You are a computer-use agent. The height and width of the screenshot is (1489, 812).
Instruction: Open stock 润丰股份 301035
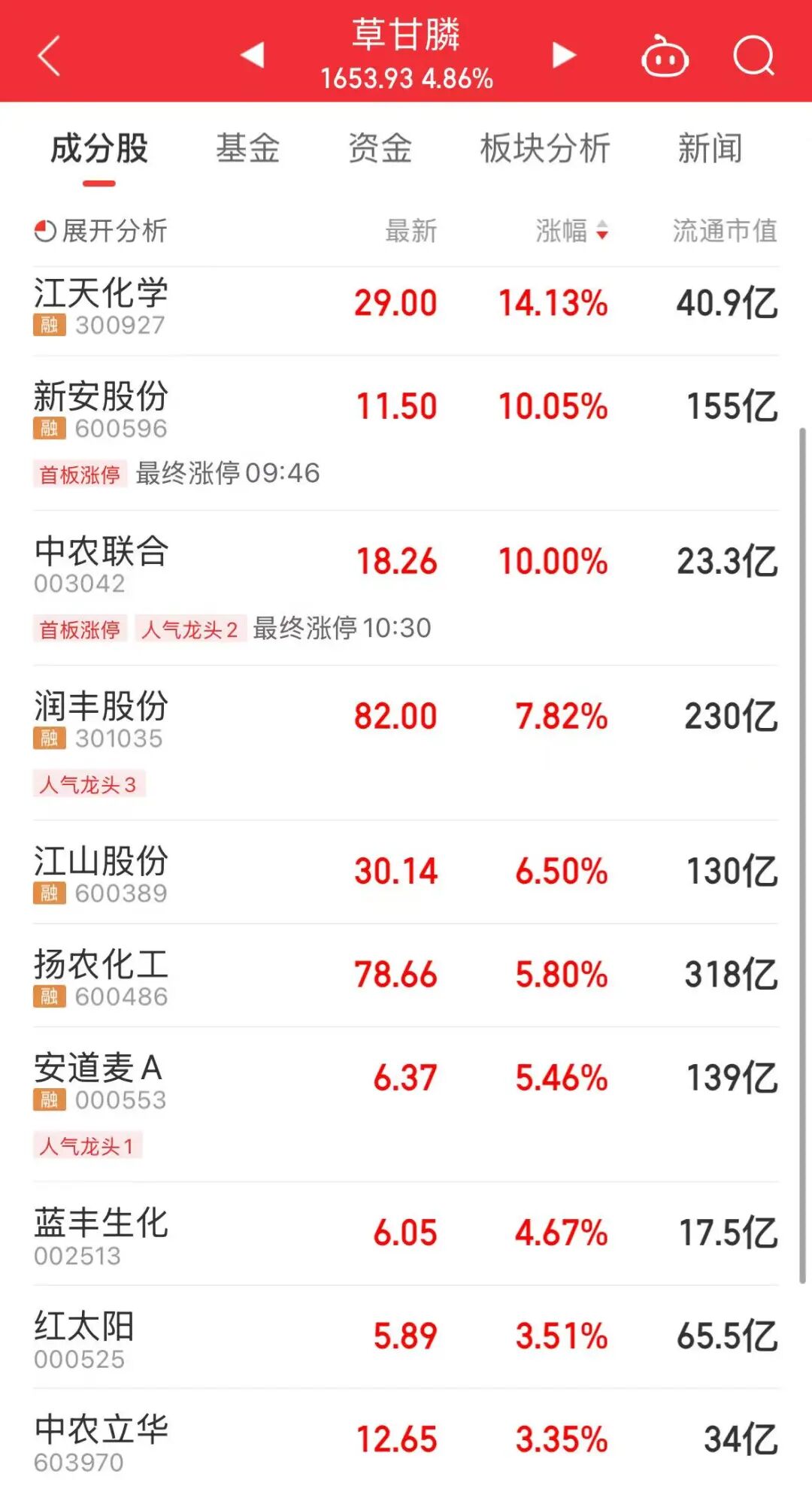point(101,718)
